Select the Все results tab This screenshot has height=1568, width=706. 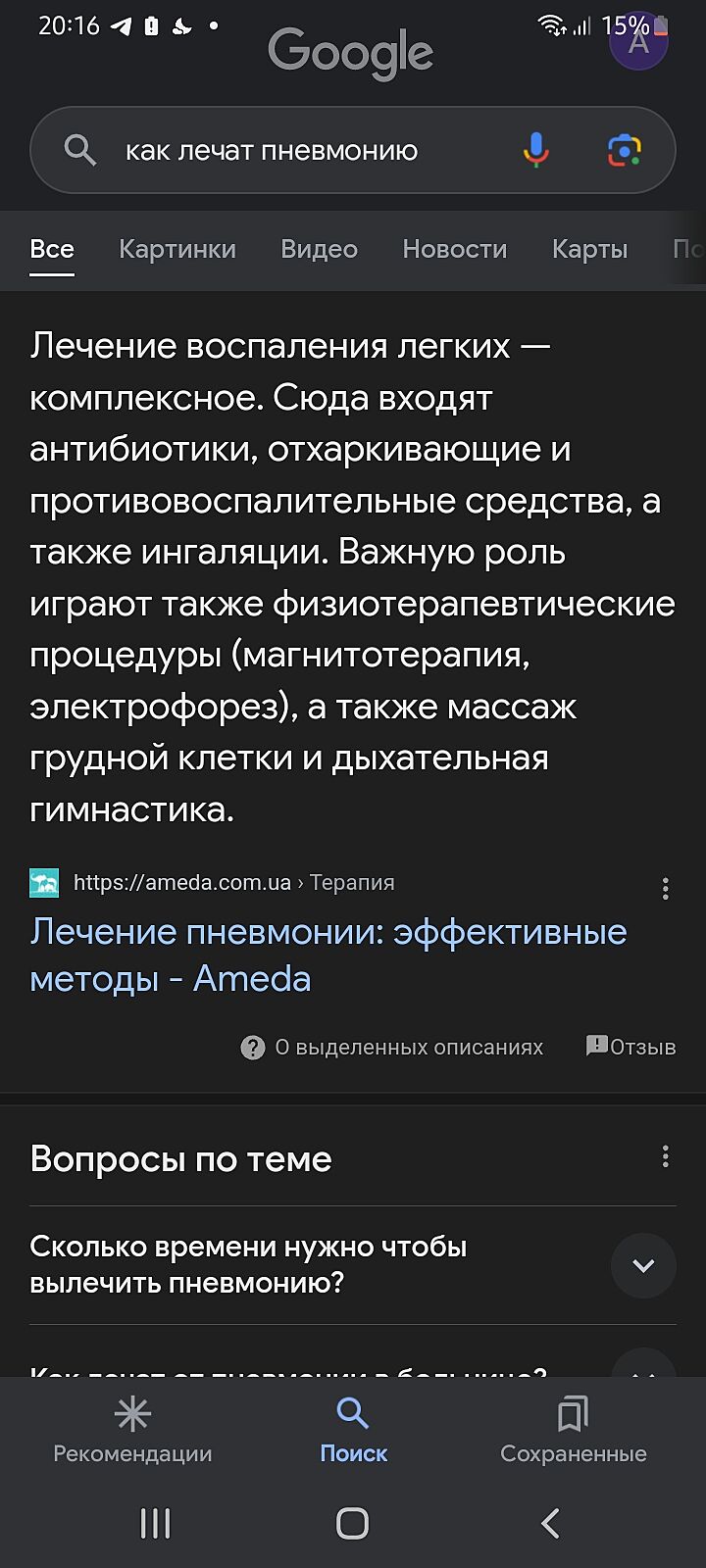52,249
